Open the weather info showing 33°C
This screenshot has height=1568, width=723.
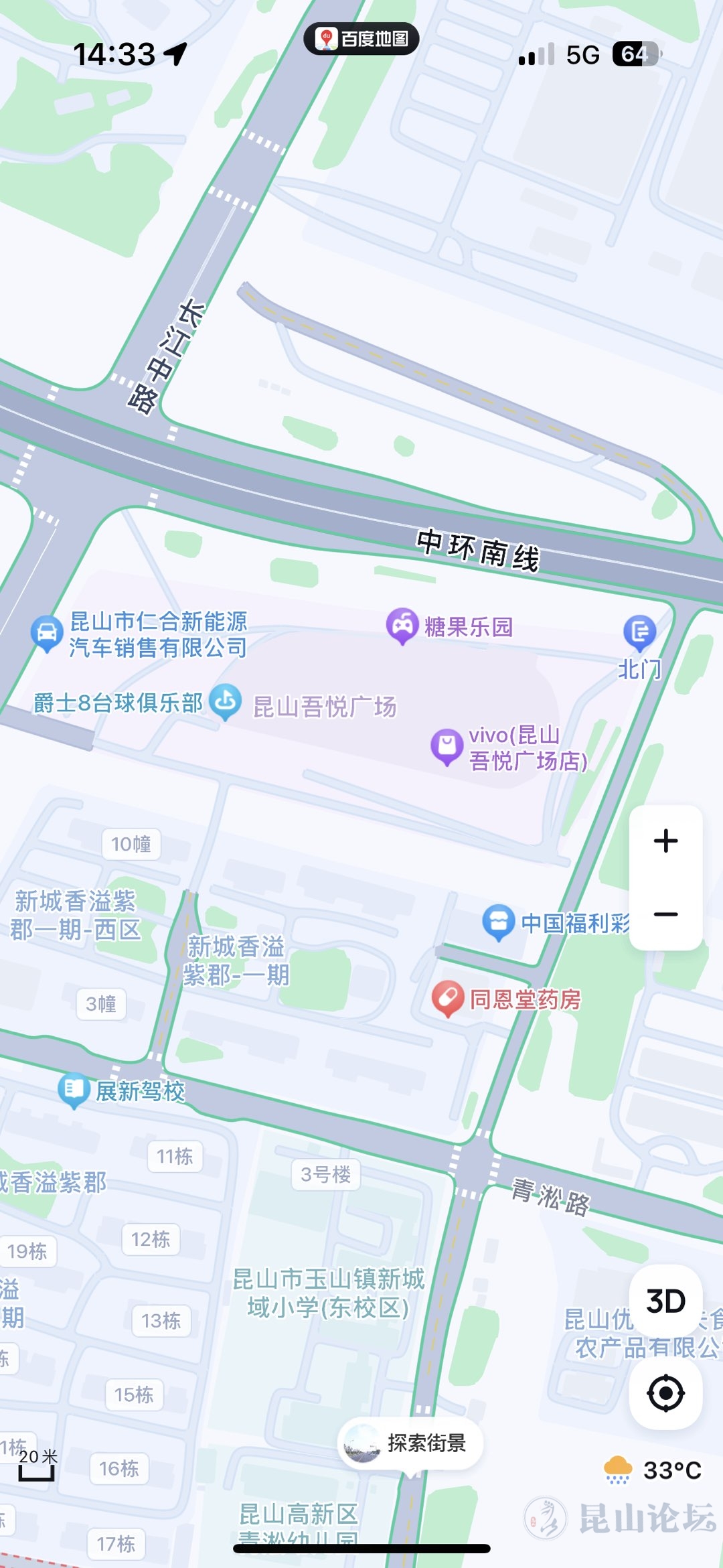(x=653, y=1470)
